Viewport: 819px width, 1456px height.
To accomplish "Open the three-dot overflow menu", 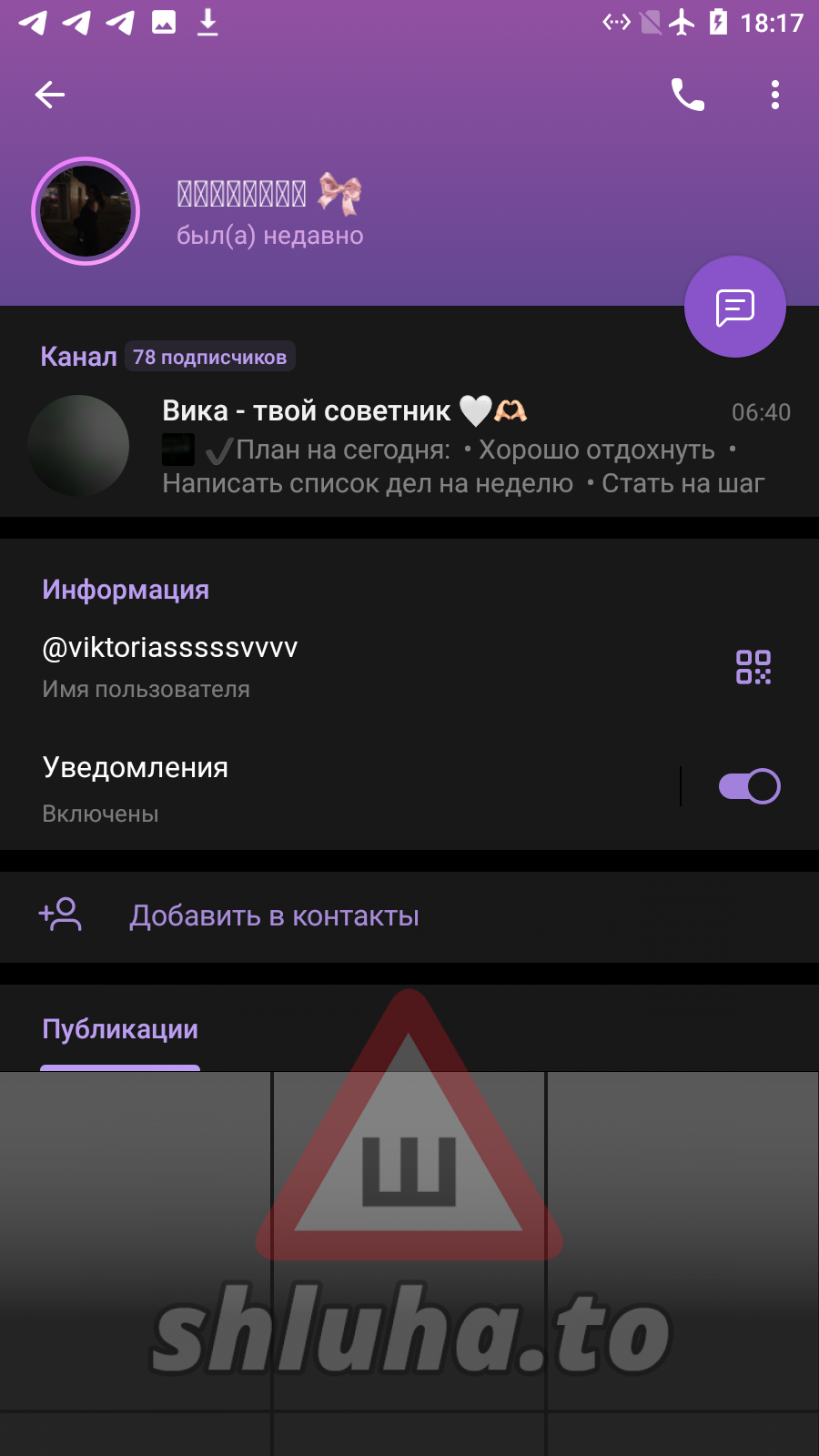I will click(x=774, y=95).
